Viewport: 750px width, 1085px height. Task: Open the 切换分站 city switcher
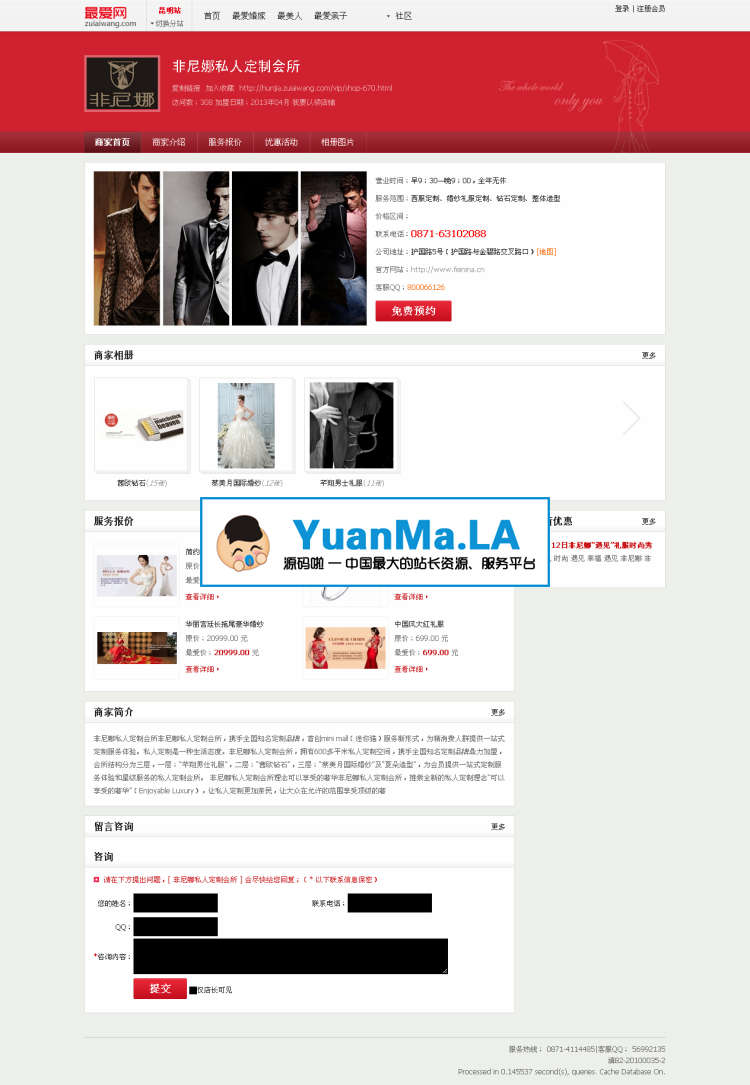tap(167, 23)
